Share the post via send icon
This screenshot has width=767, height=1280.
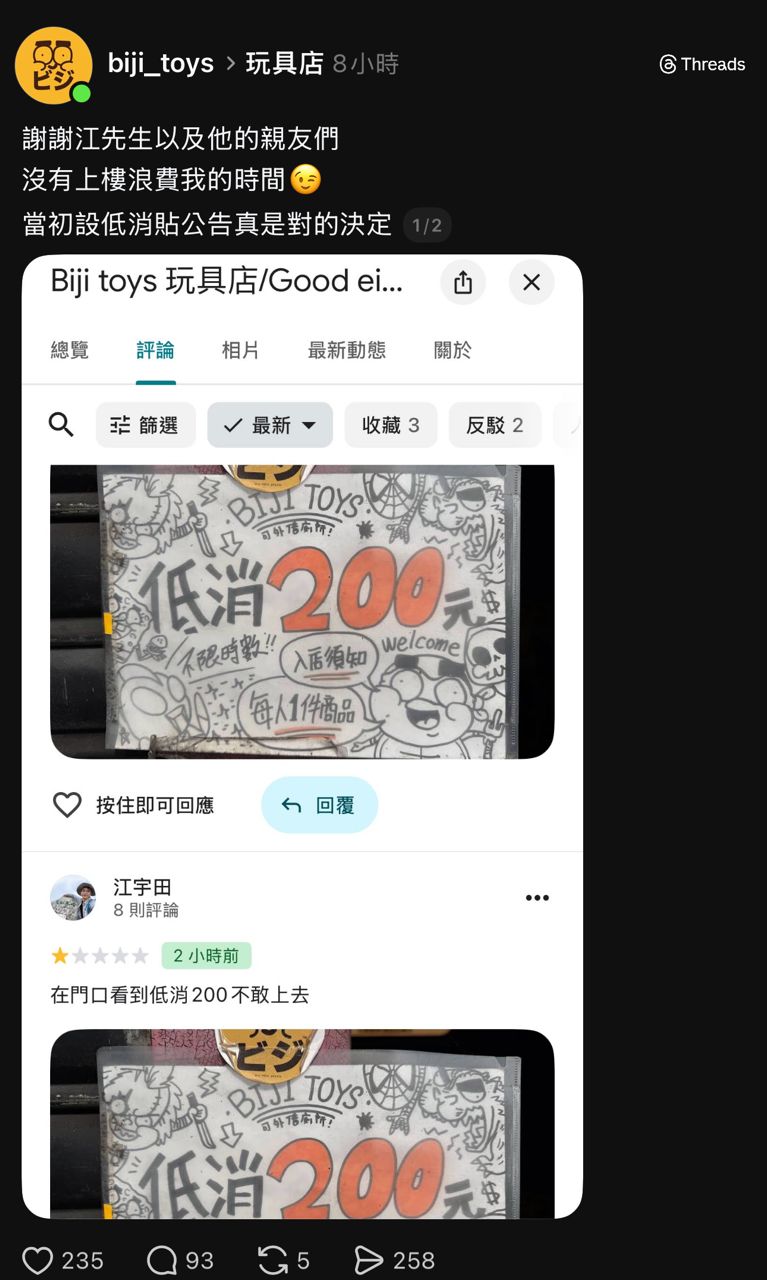369,1260
